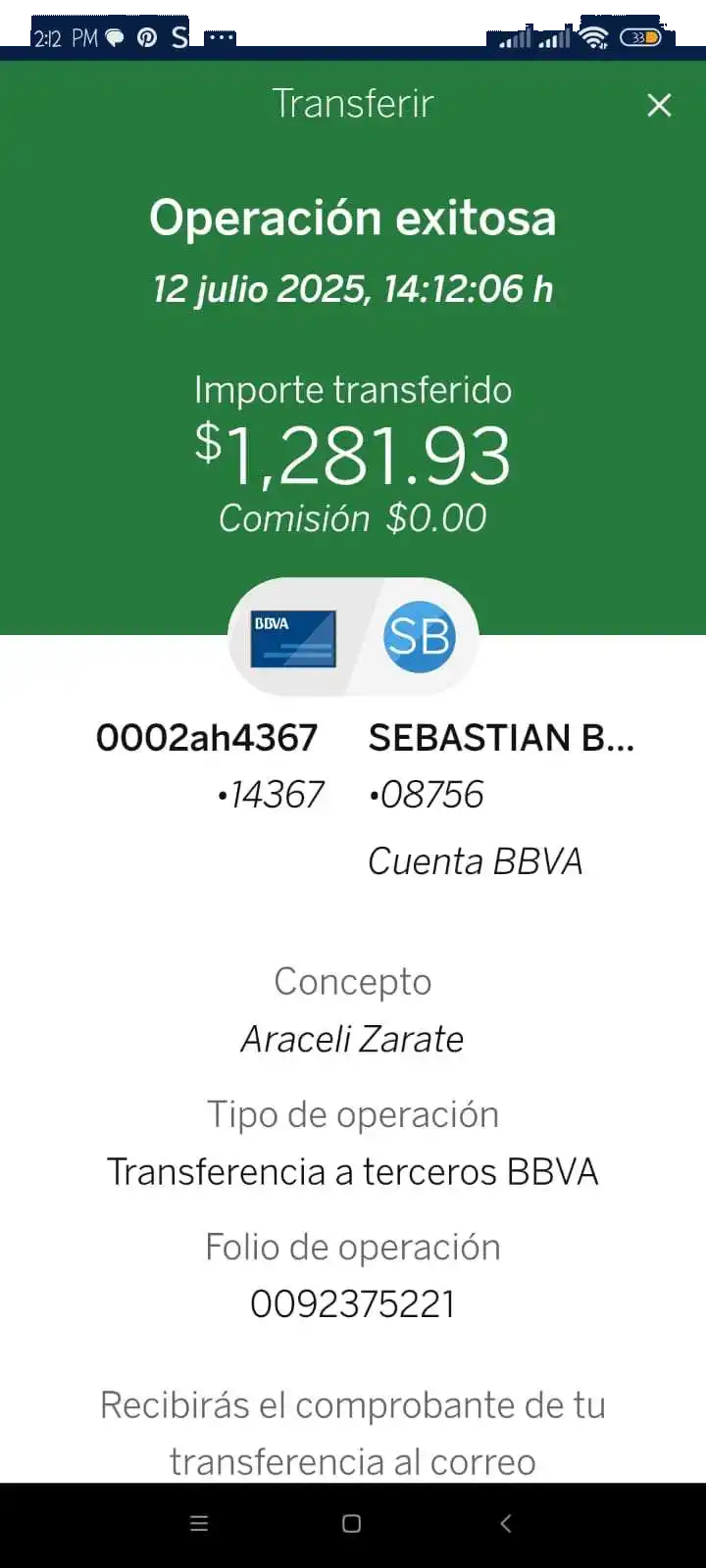Go to the home screen
This screenshot has height=1568, width=706.
(x=352, y=1523)
